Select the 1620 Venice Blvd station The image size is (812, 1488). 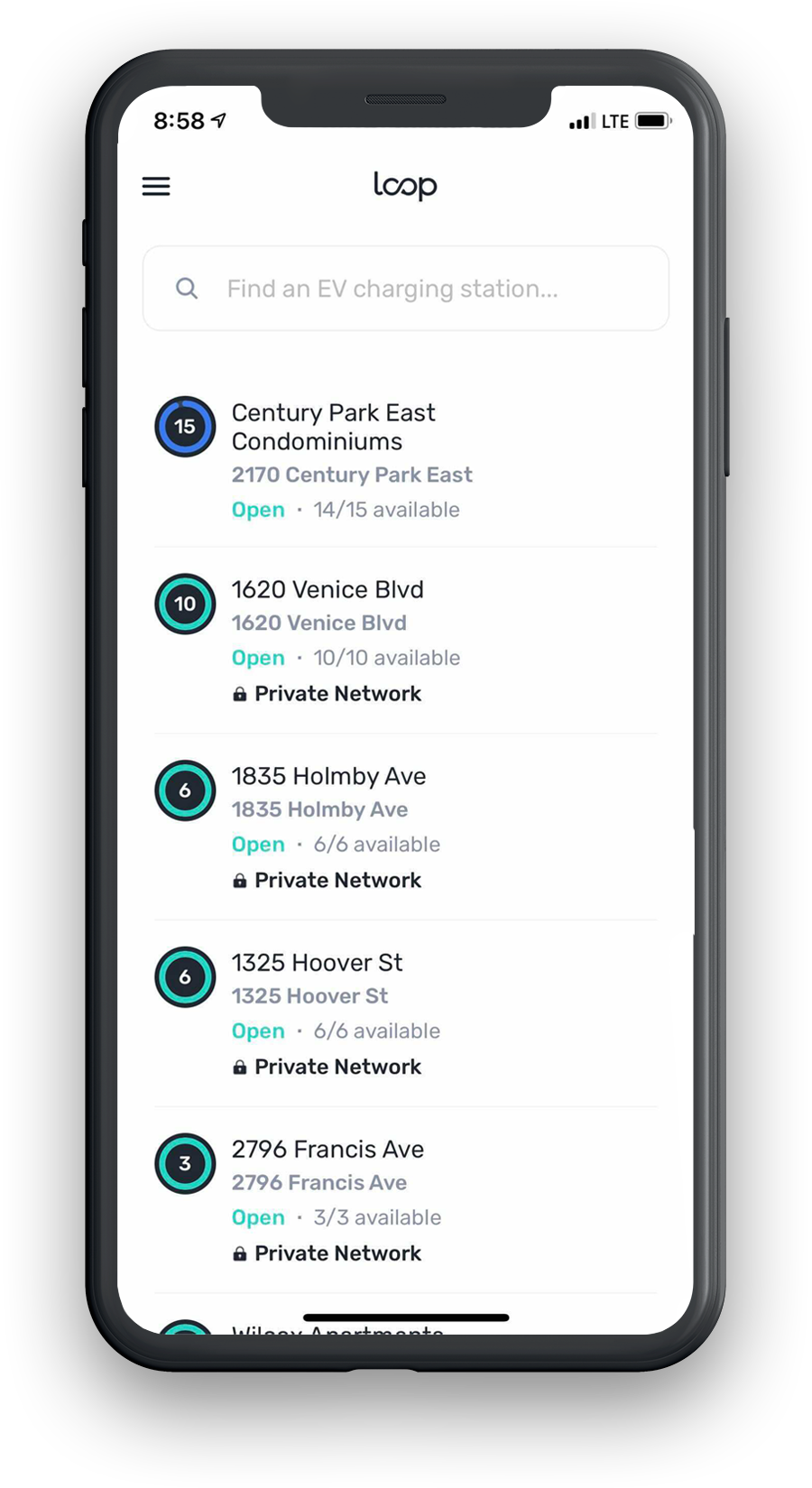point(406,641)
